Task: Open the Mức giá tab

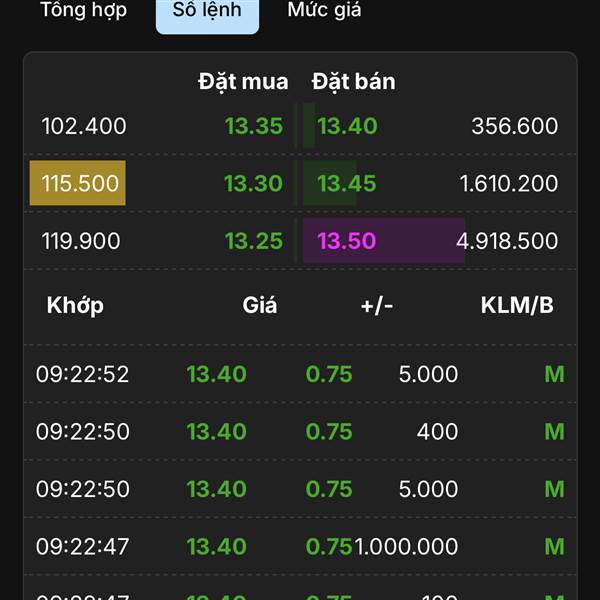Action: point(324,10)
